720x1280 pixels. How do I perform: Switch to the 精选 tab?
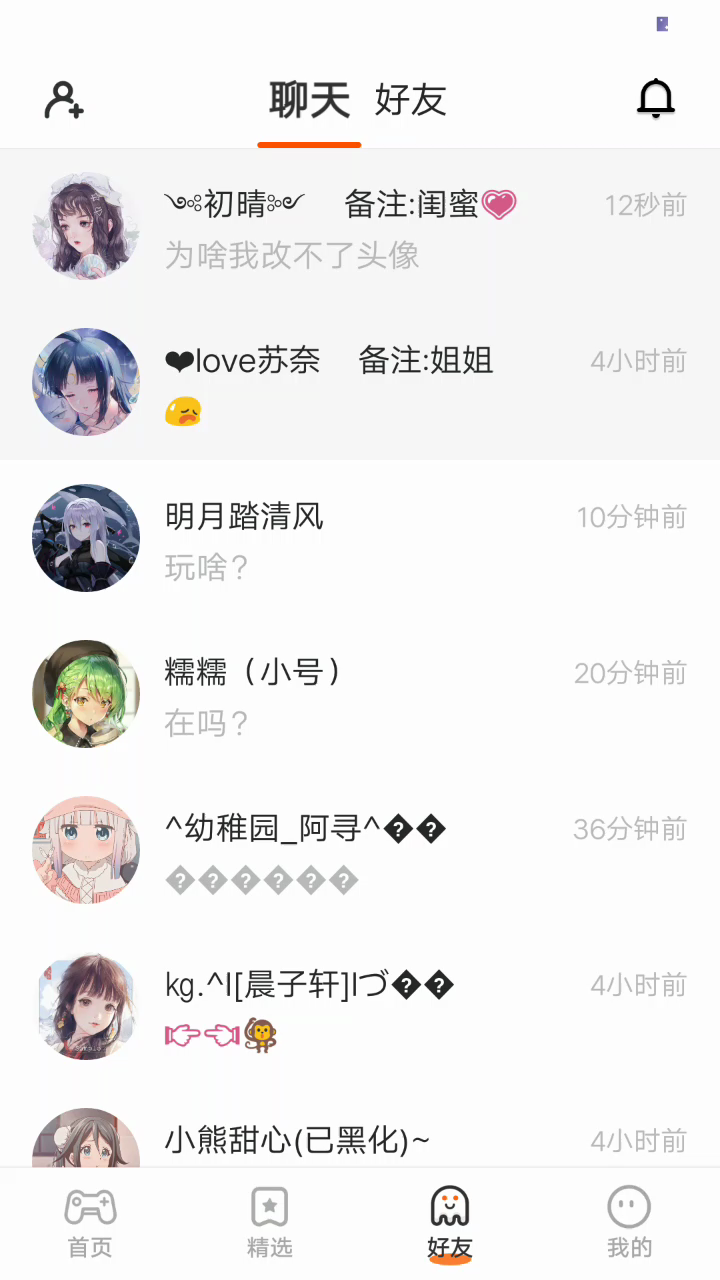tap(270, 1223)
